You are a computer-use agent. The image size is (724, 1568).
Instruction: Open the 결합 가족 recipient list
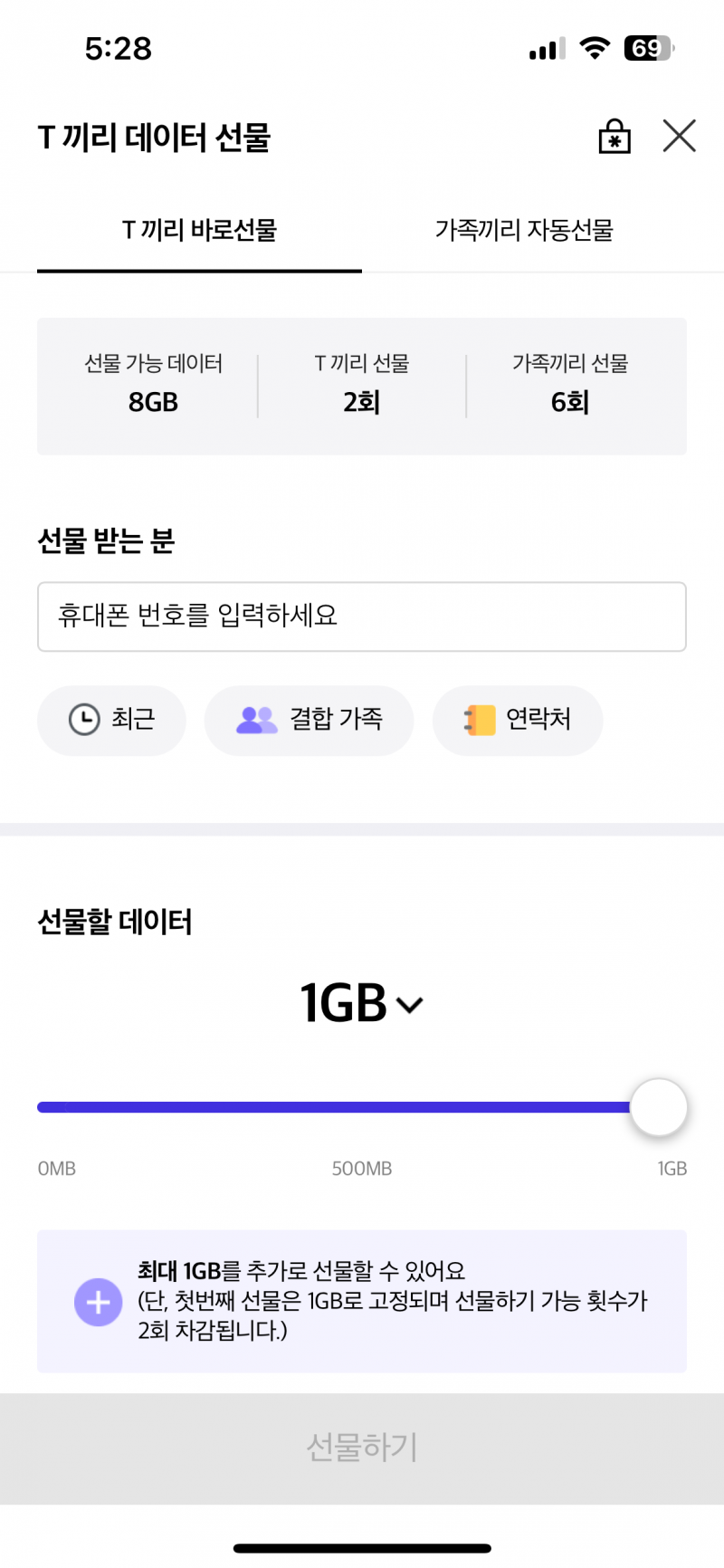coord(309,720)
